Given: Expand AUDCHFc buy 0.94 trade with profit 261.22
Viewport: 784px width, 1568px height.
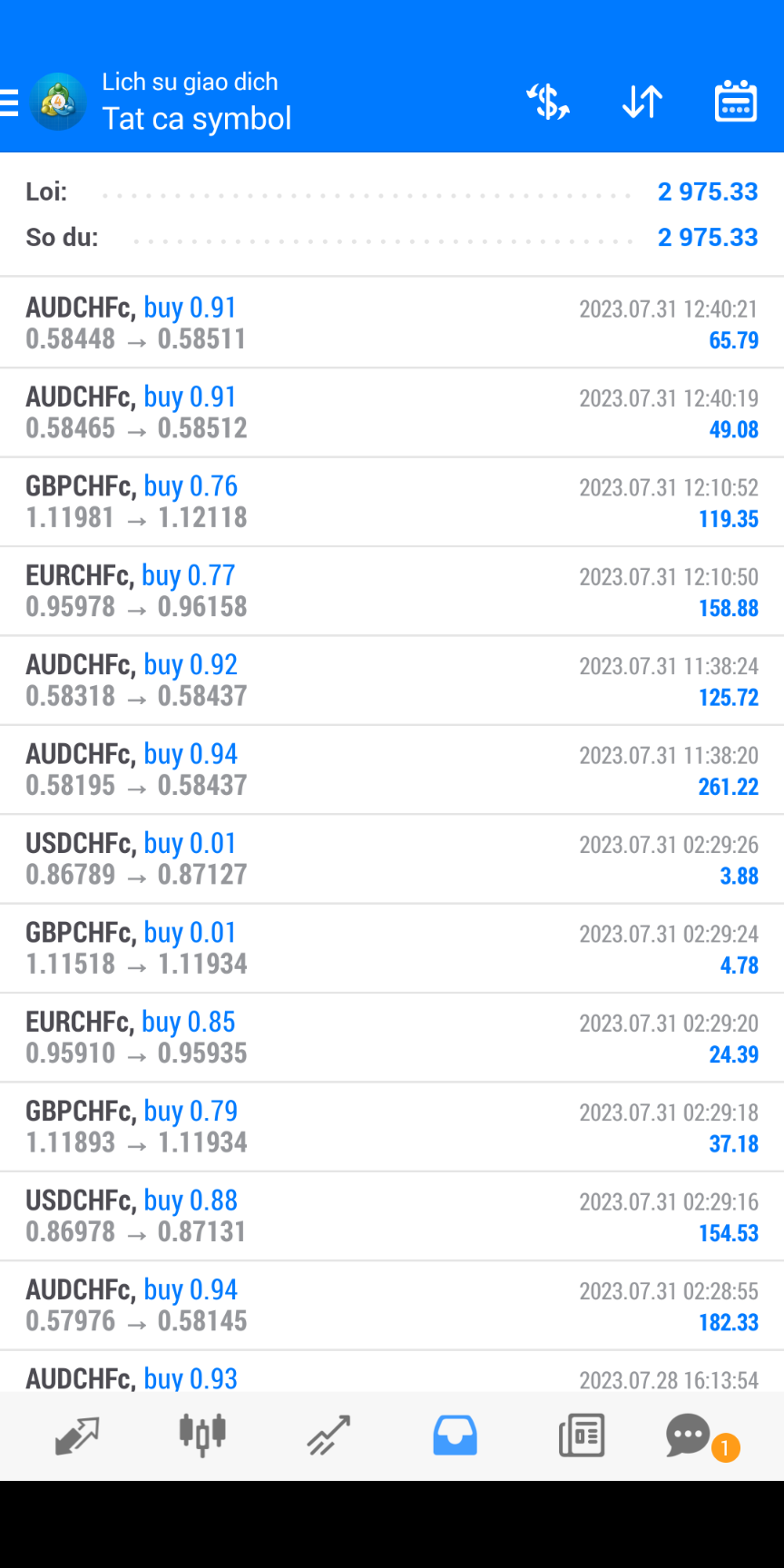Looking at the screenshot, I should click(392, 769).
